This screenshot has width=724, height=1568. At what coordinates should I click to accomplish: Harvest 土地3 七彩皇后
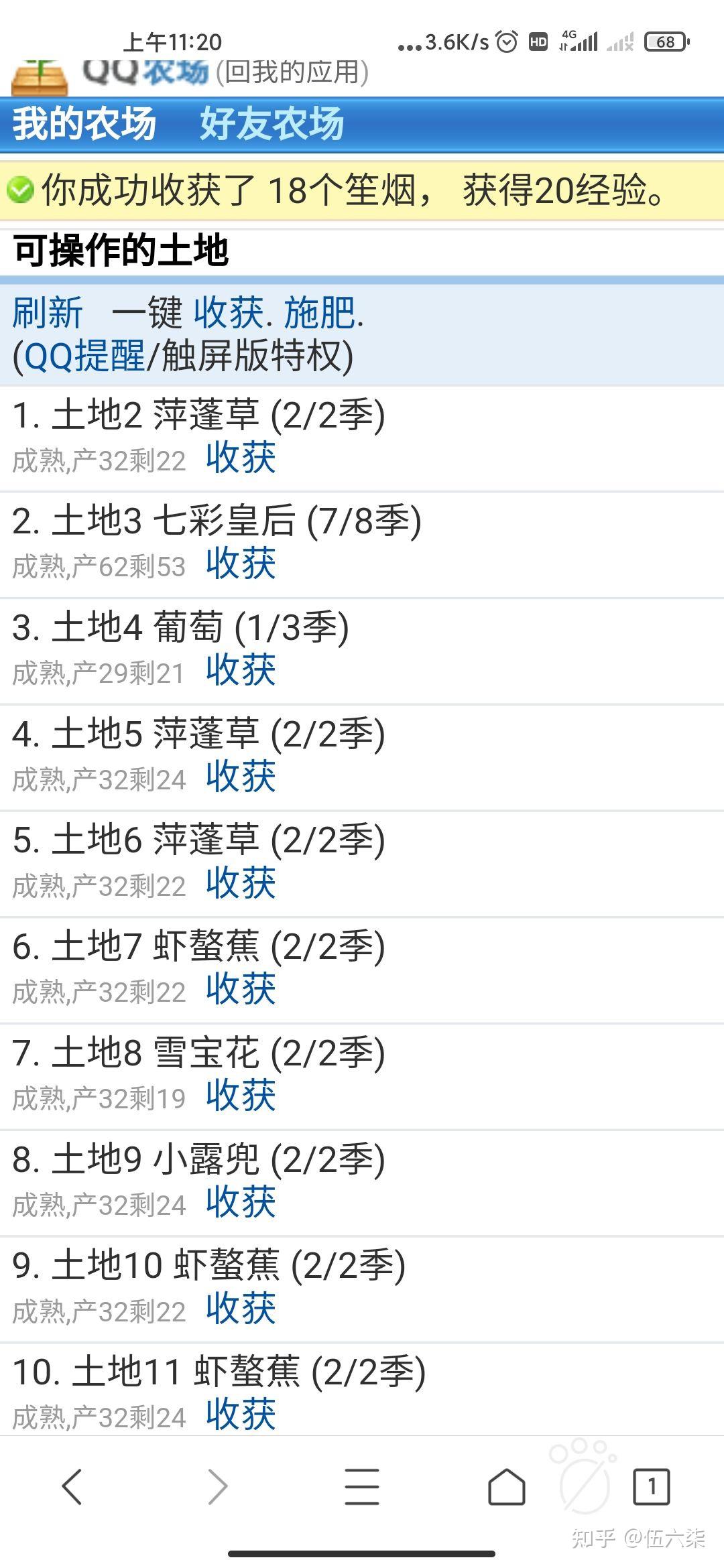pyautogui.click(x=241, y=564)
